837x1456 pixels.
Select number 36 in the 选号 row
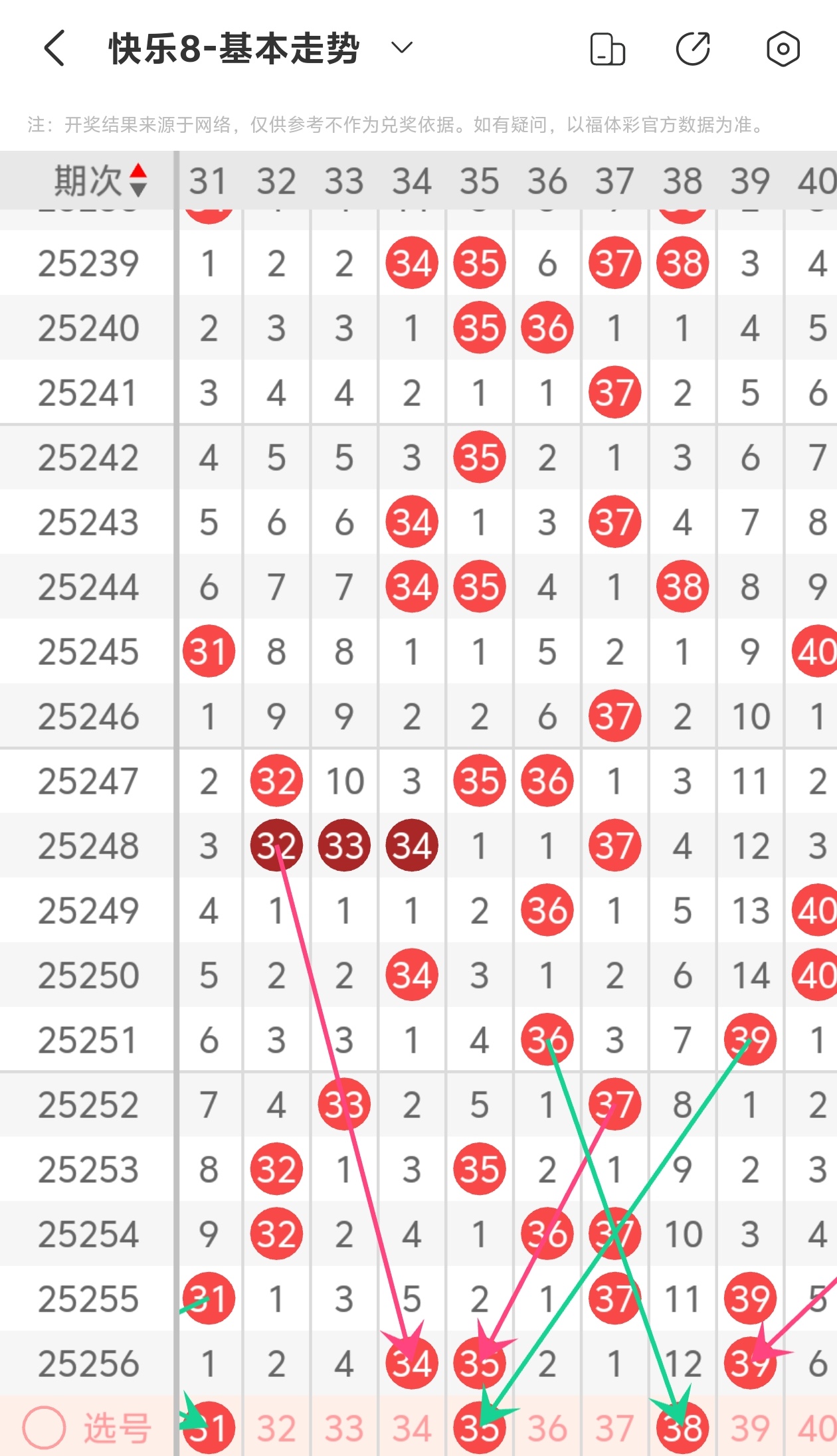(547, 1428)
